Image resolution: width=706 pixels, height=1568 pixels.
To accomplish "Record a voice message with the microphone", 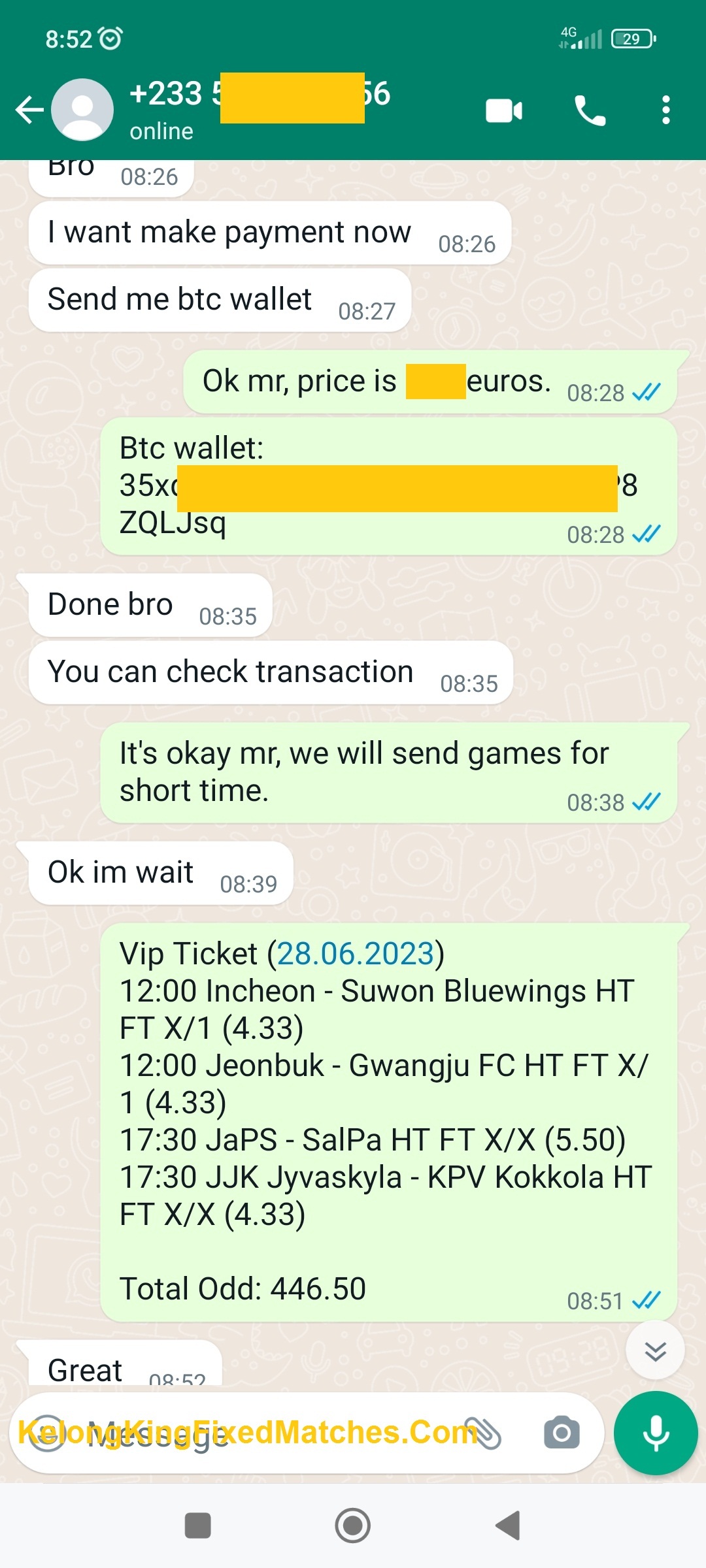I will [656, 1433].
